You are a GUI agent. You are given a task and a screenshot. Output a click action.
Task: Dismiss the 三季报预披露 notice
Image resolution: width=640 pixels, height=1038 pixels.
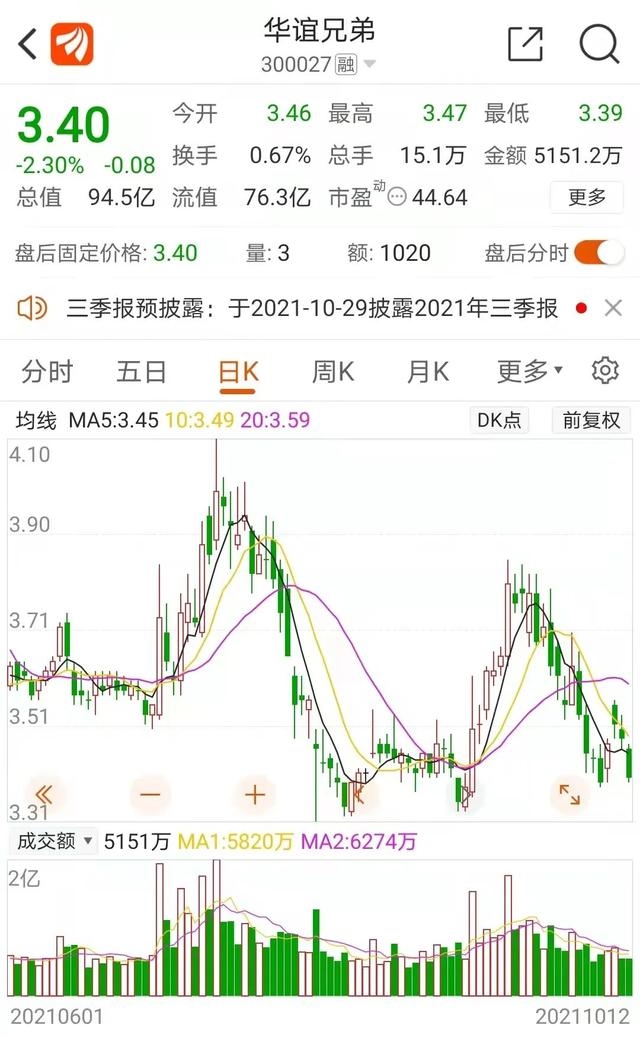pyautogui.click(x=613, y=308)
